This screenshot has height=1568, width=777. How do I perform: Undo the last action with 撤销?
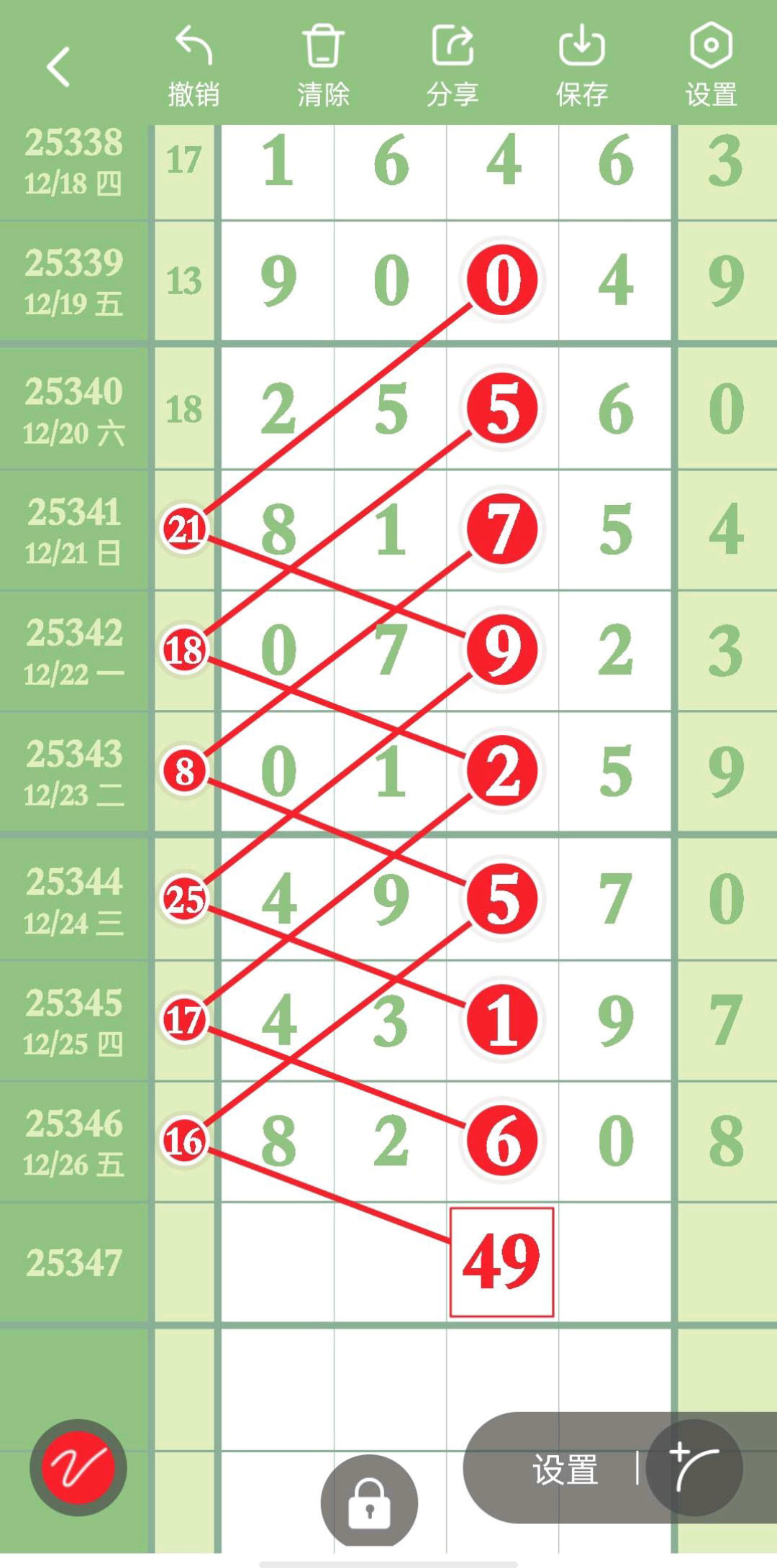(194, 66)
